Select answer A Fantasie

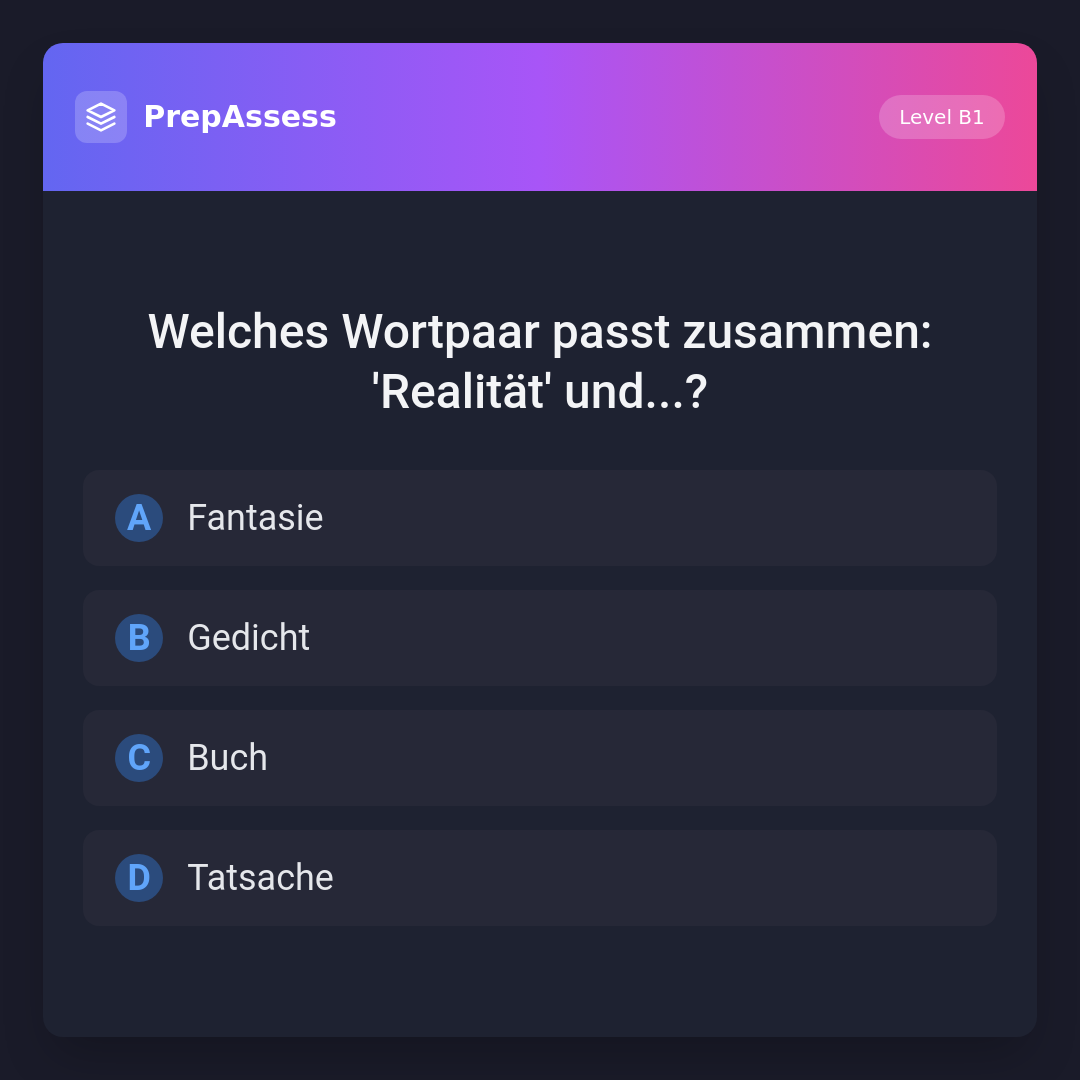540,518
